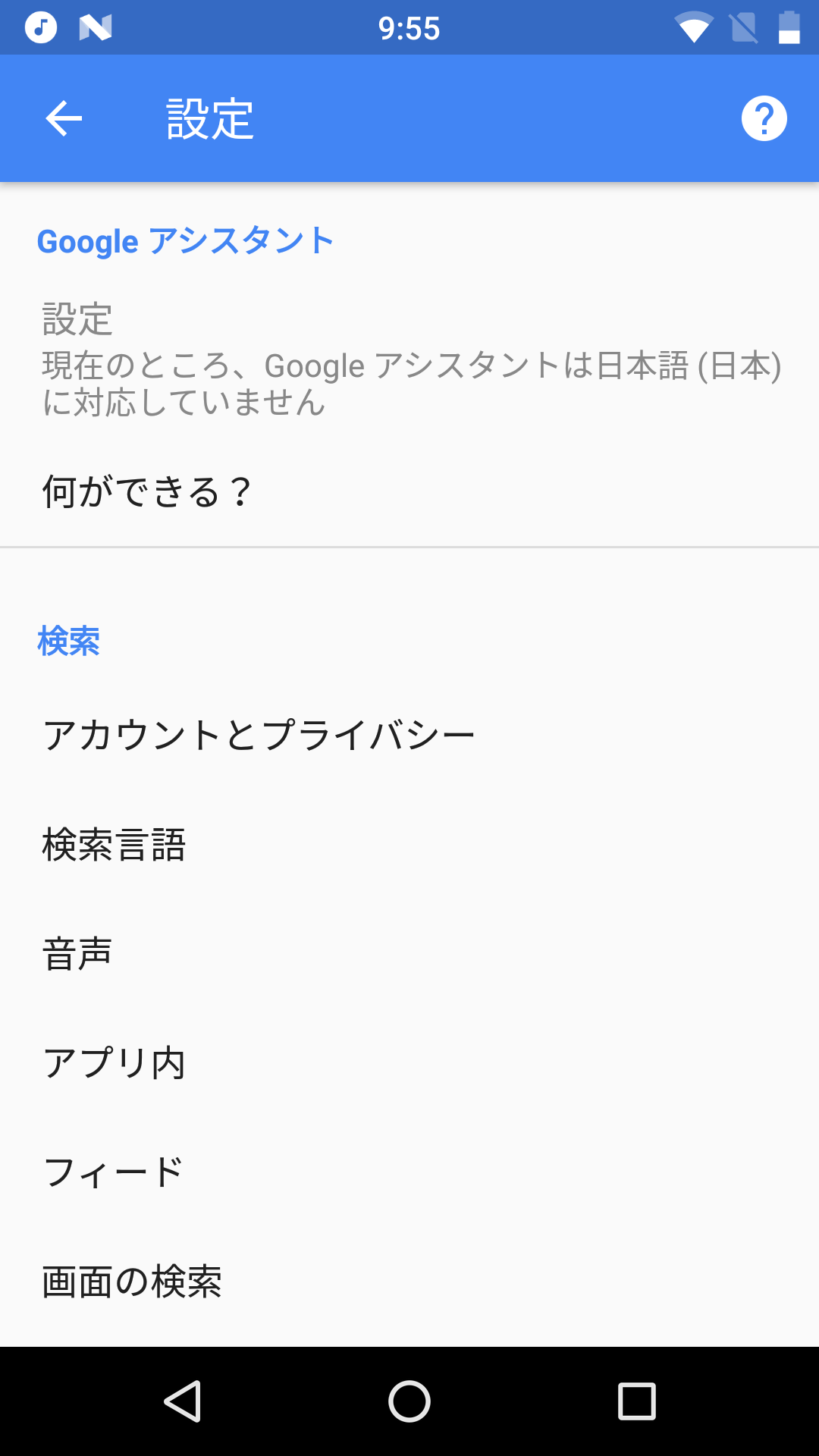The height and width of the screenshot is (1456, 819).
Task: Open フィード settings
Action: point(409,1172)
